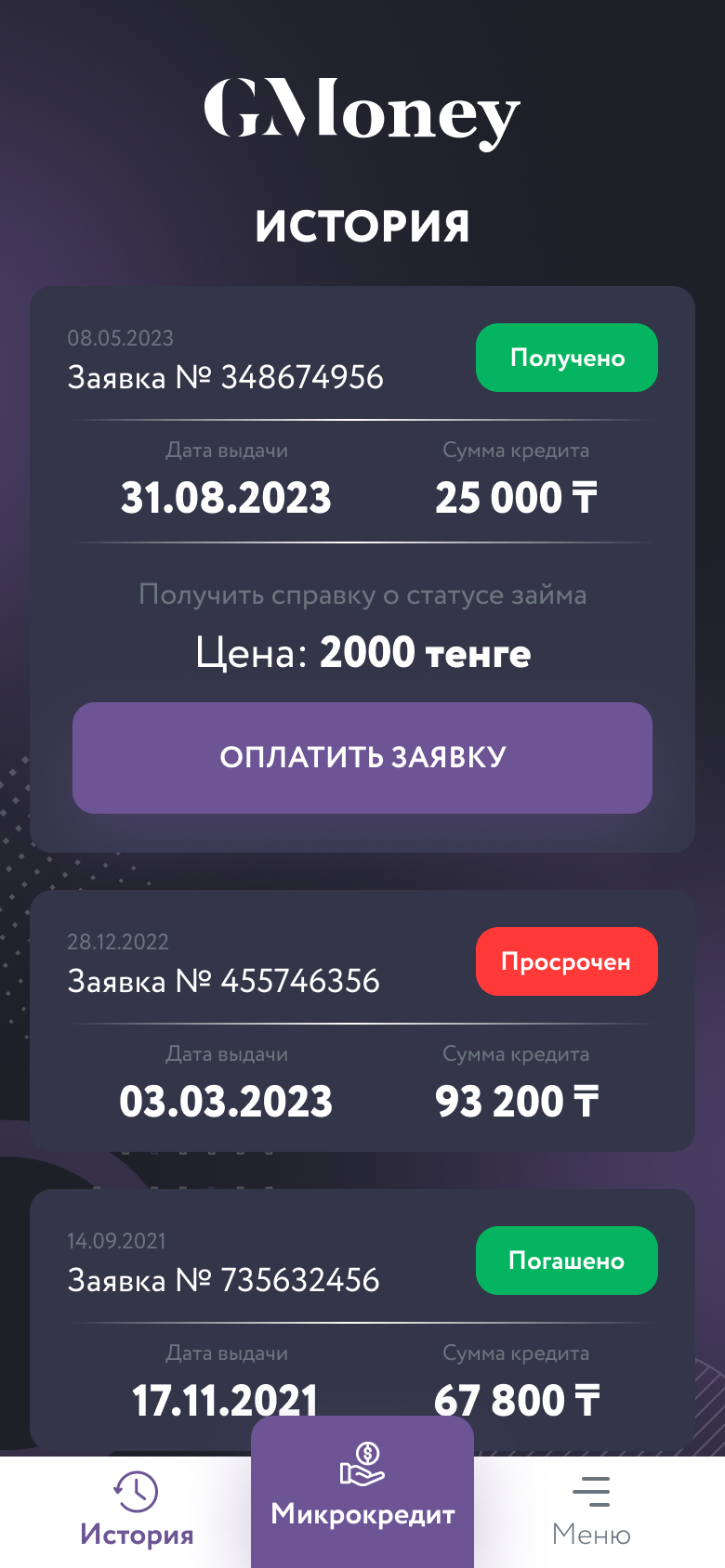This screenshot has width=725, height=1568.
Task: Open the Микрокредит tab
Action: pos(362,1493)
